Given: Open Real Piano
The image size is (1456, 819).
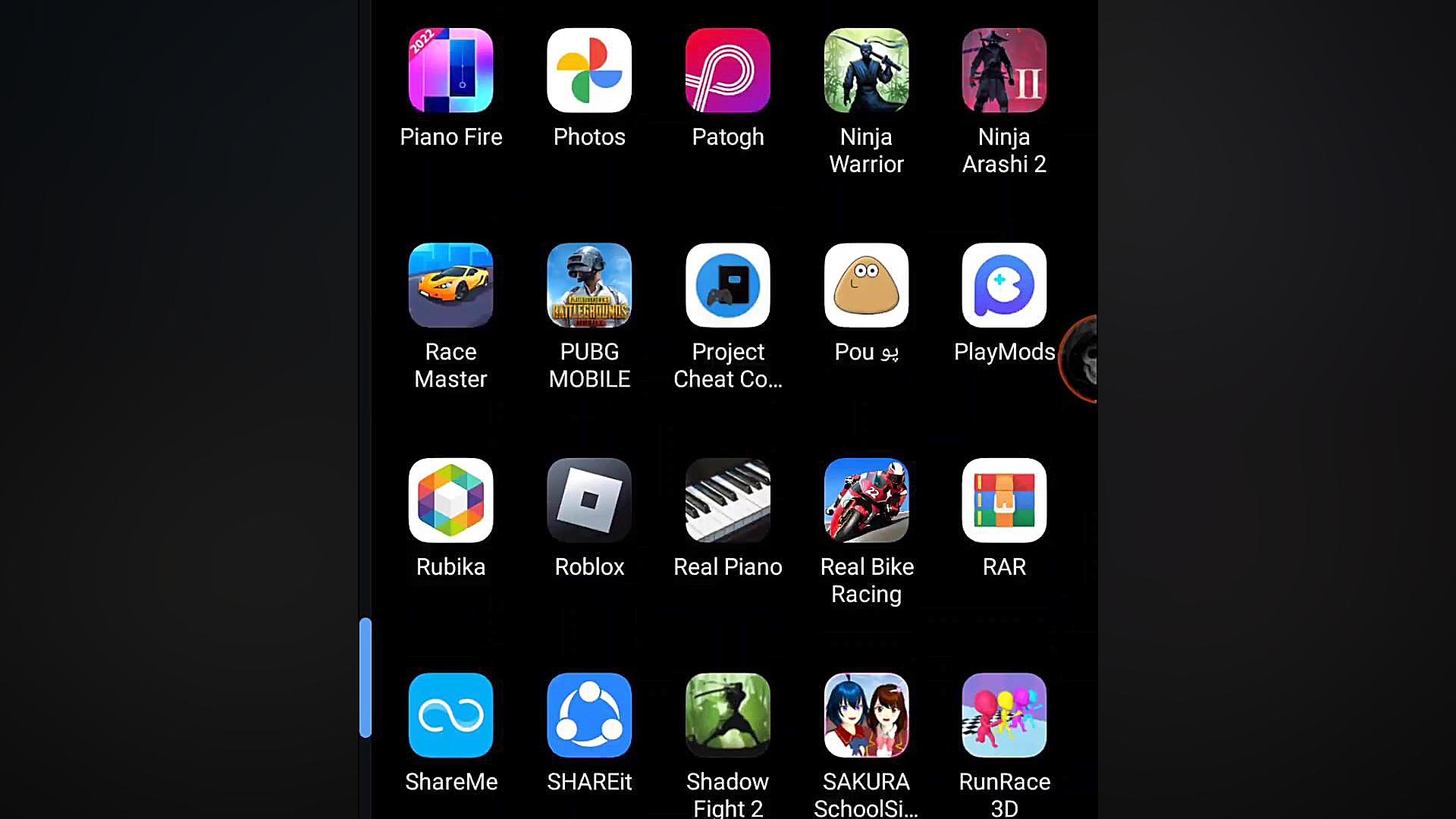Looking at the screenshot, I should pos(727,500).
